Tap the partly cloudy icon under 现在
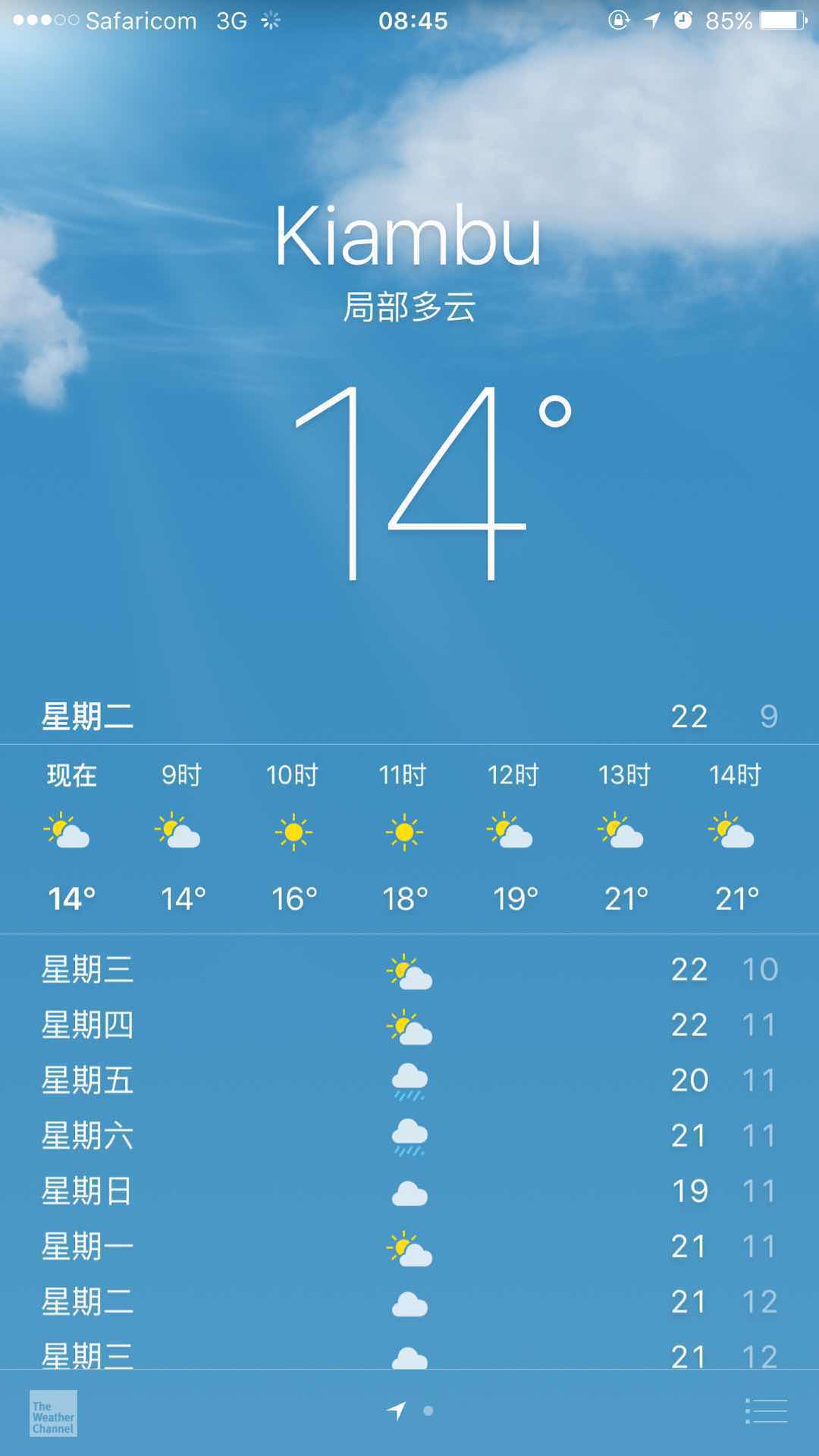The image size is (819, 1456). coord(68,834)
